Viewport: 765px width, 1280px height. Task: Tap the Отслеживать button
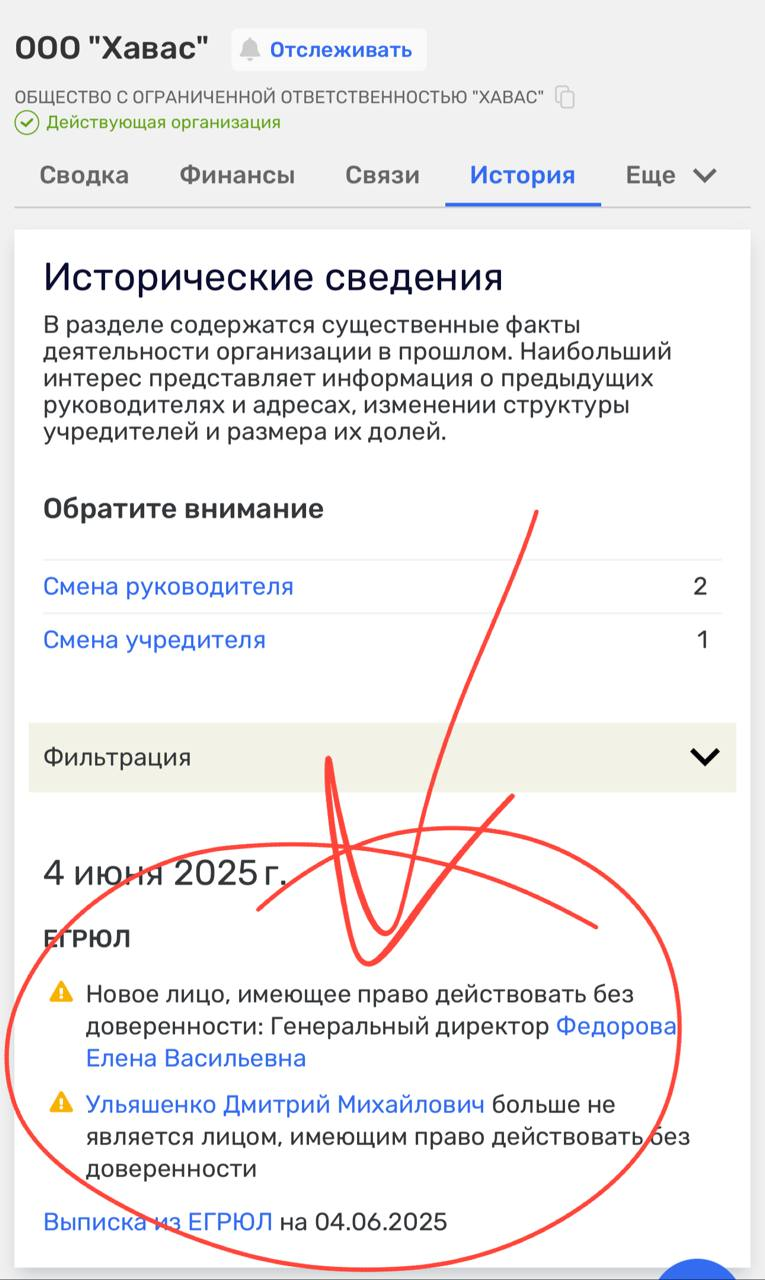click(x=328, y=50)
